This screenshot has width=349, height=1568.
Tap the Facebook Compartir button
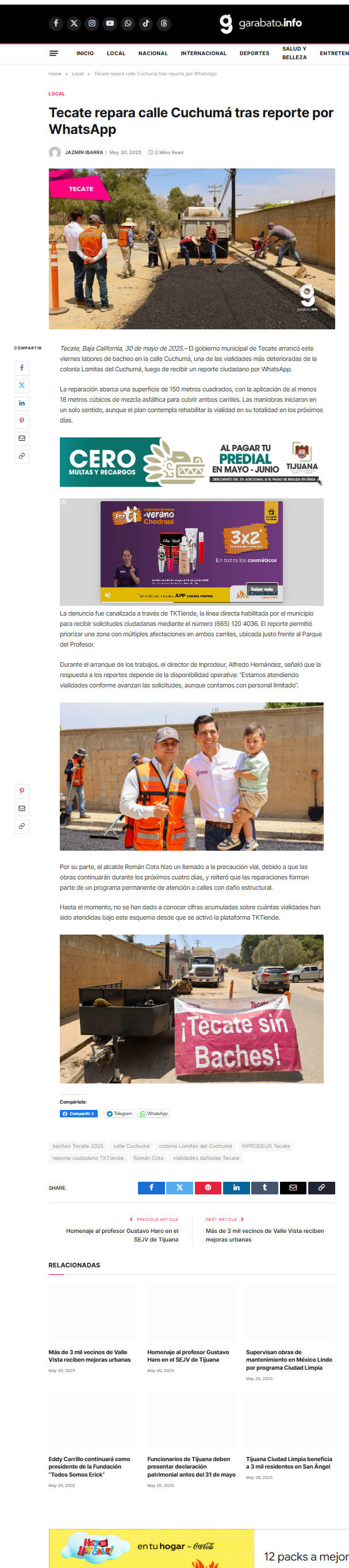[x=79, y=1114]
